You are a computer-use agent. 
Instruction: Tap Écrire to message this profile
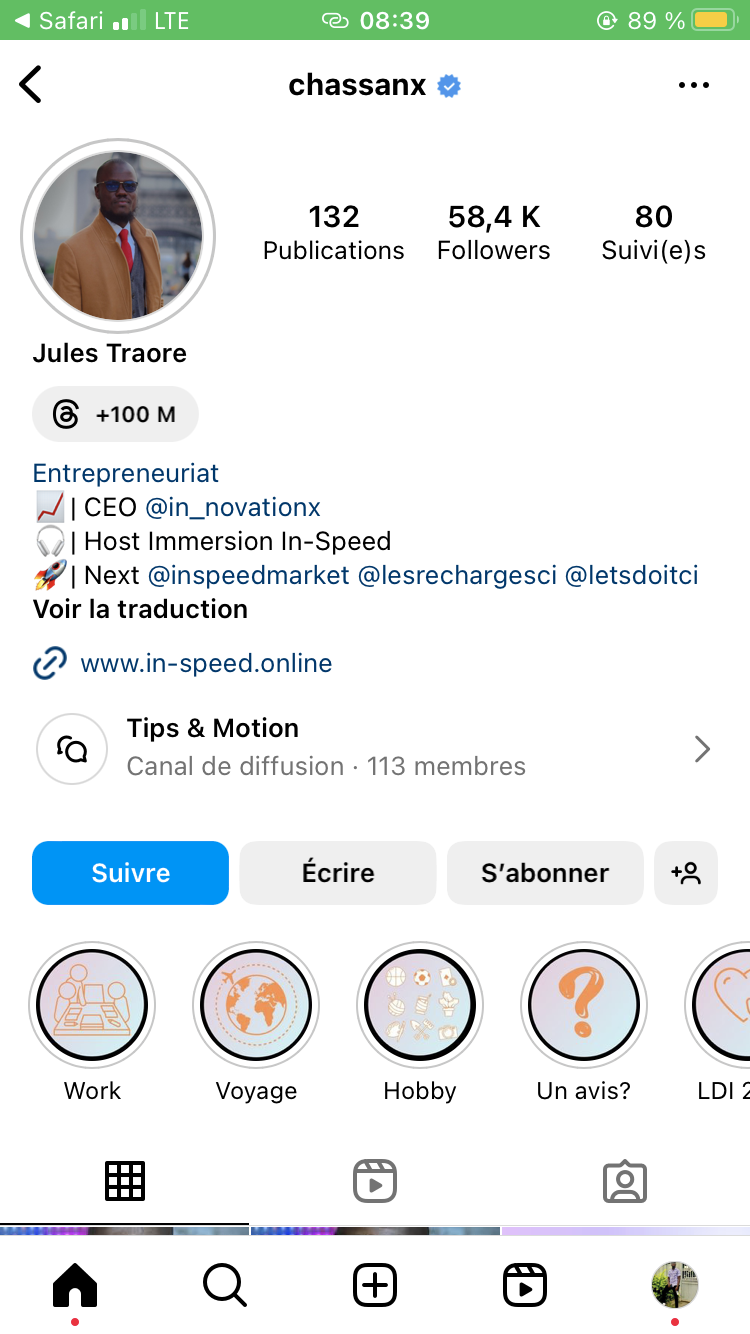pos(338,873)
